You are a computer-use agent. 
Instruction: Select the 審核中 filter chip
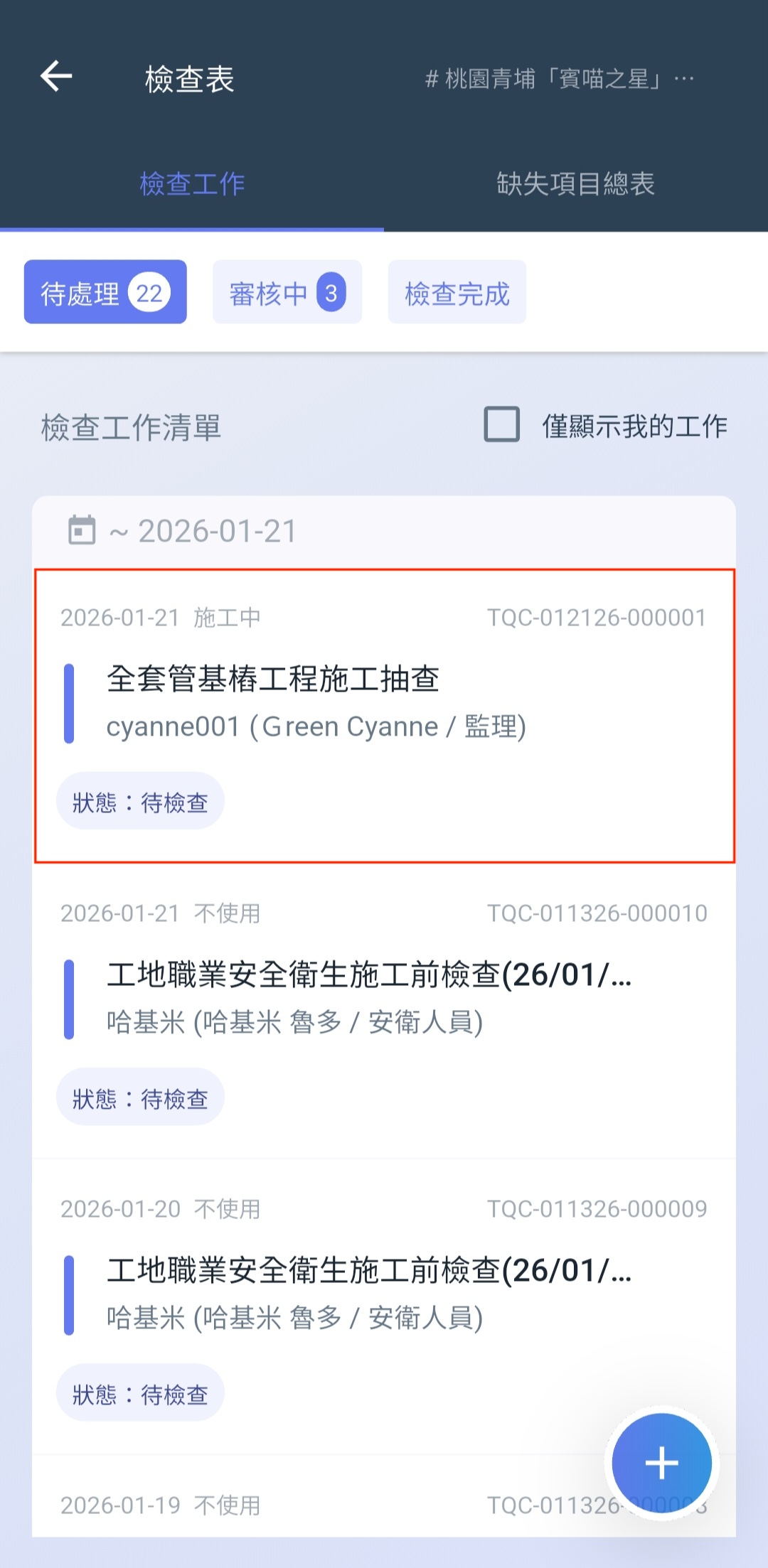(x=287, y=292)
